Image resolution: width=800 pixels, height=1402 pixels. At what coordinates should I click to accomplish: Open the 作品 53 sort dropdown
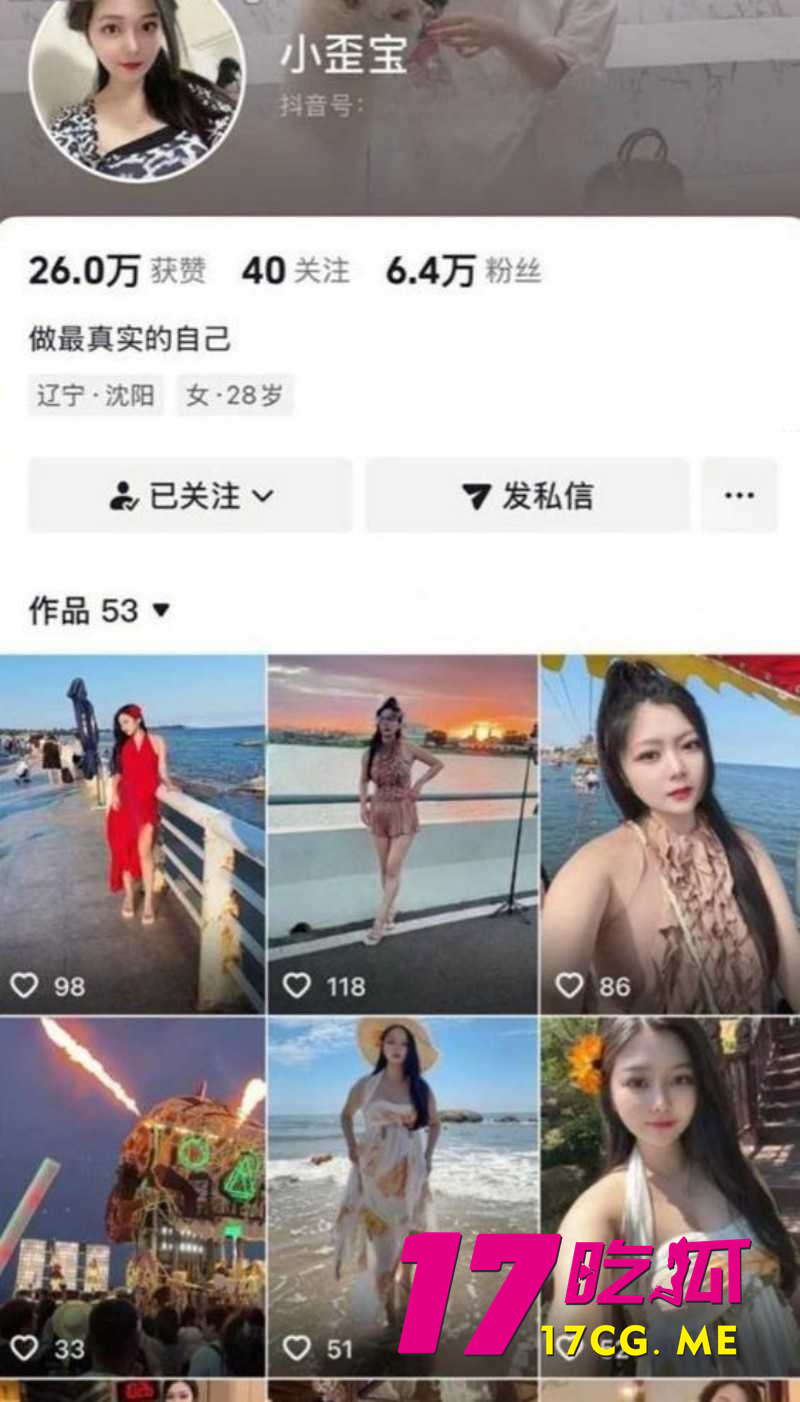click(x=161, y=612)
